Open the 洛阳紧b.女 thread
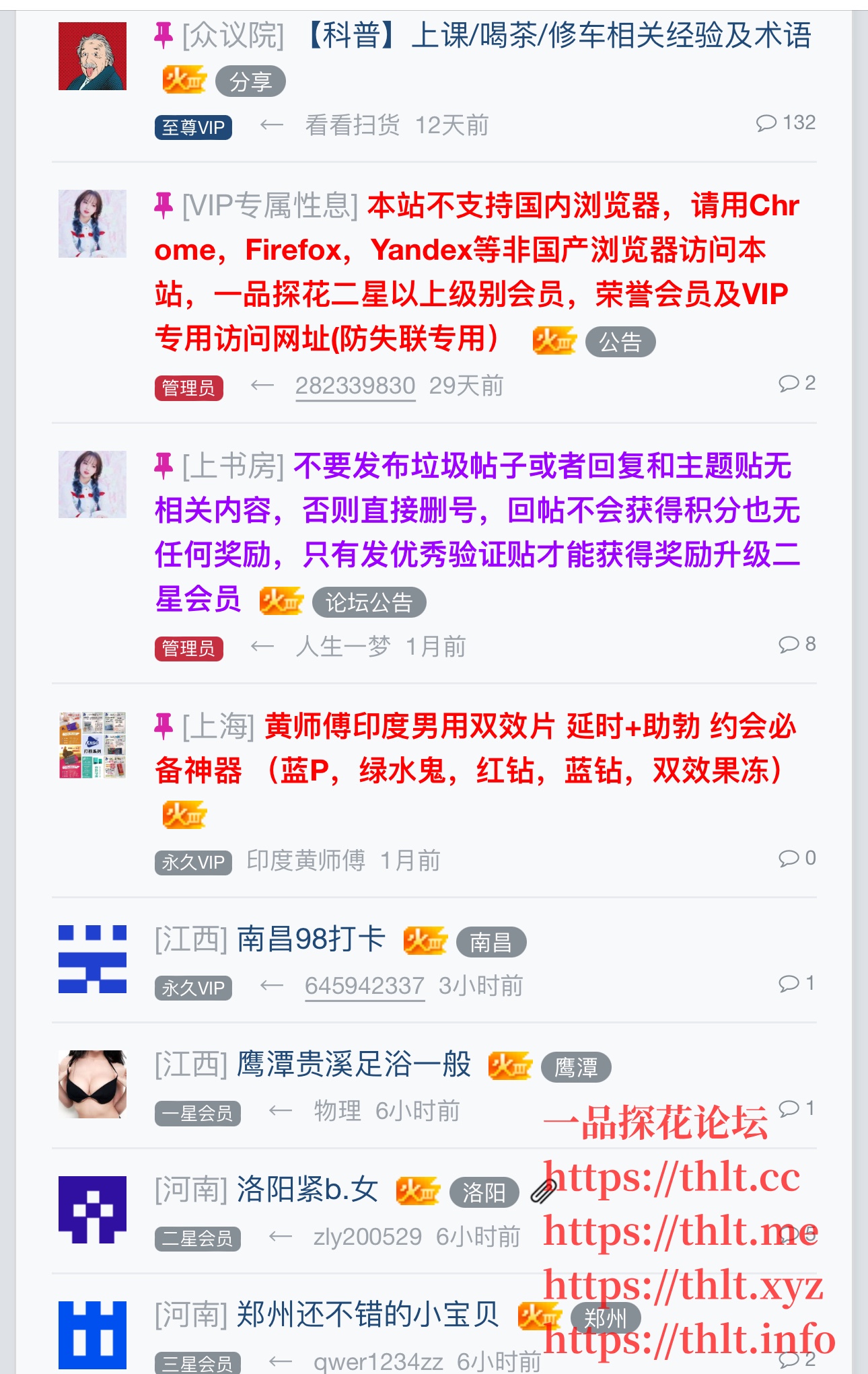 pyautogui.click(x=307, y=1190)
